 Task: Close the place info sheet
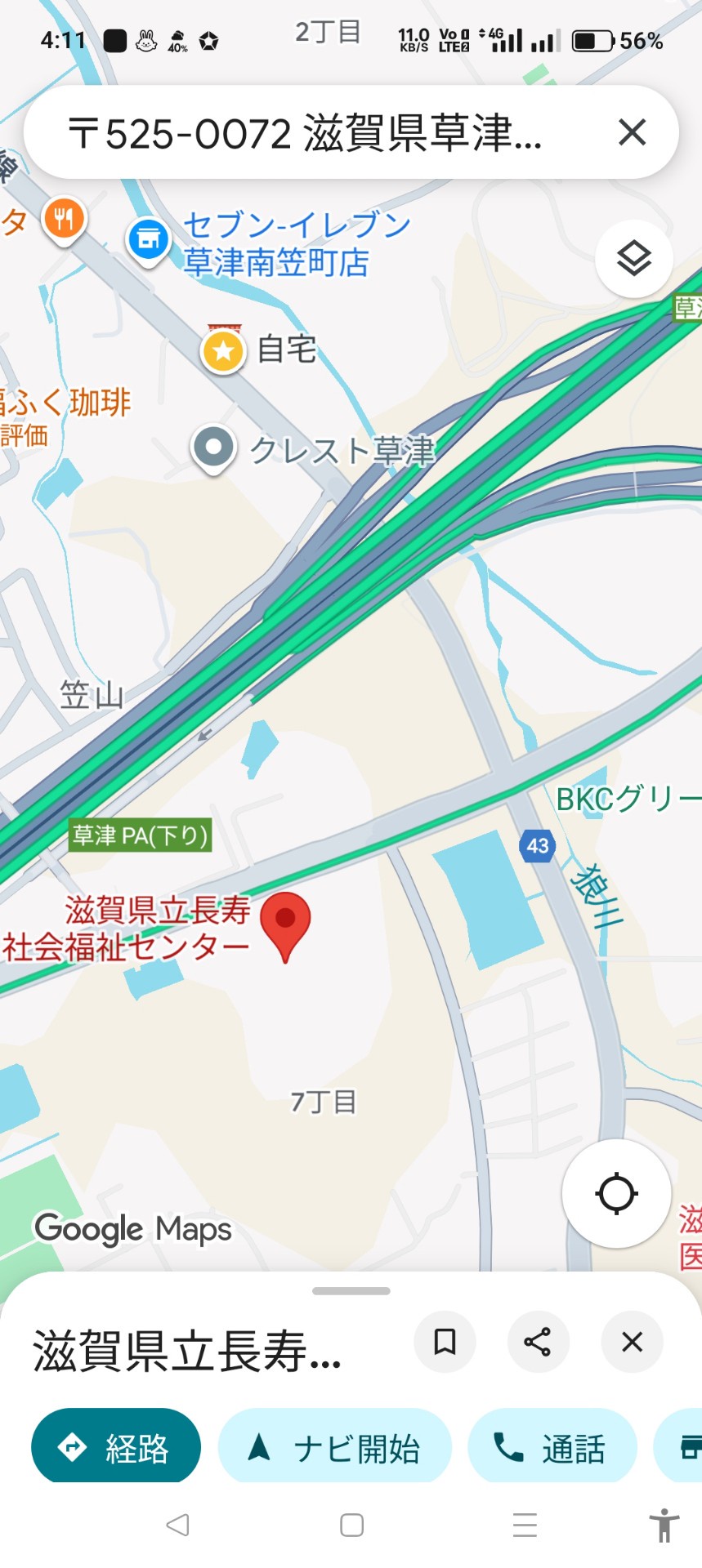pyautogui.click(x=632, y=1342)
